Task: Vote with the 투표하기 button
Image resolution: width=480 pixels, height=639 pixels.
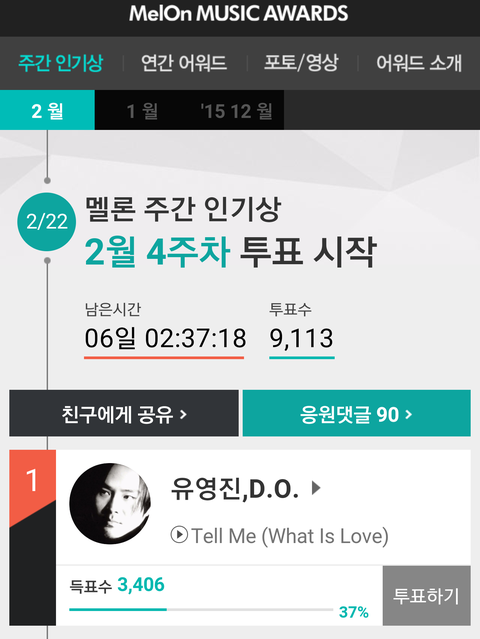Action: tap(427, 595)
